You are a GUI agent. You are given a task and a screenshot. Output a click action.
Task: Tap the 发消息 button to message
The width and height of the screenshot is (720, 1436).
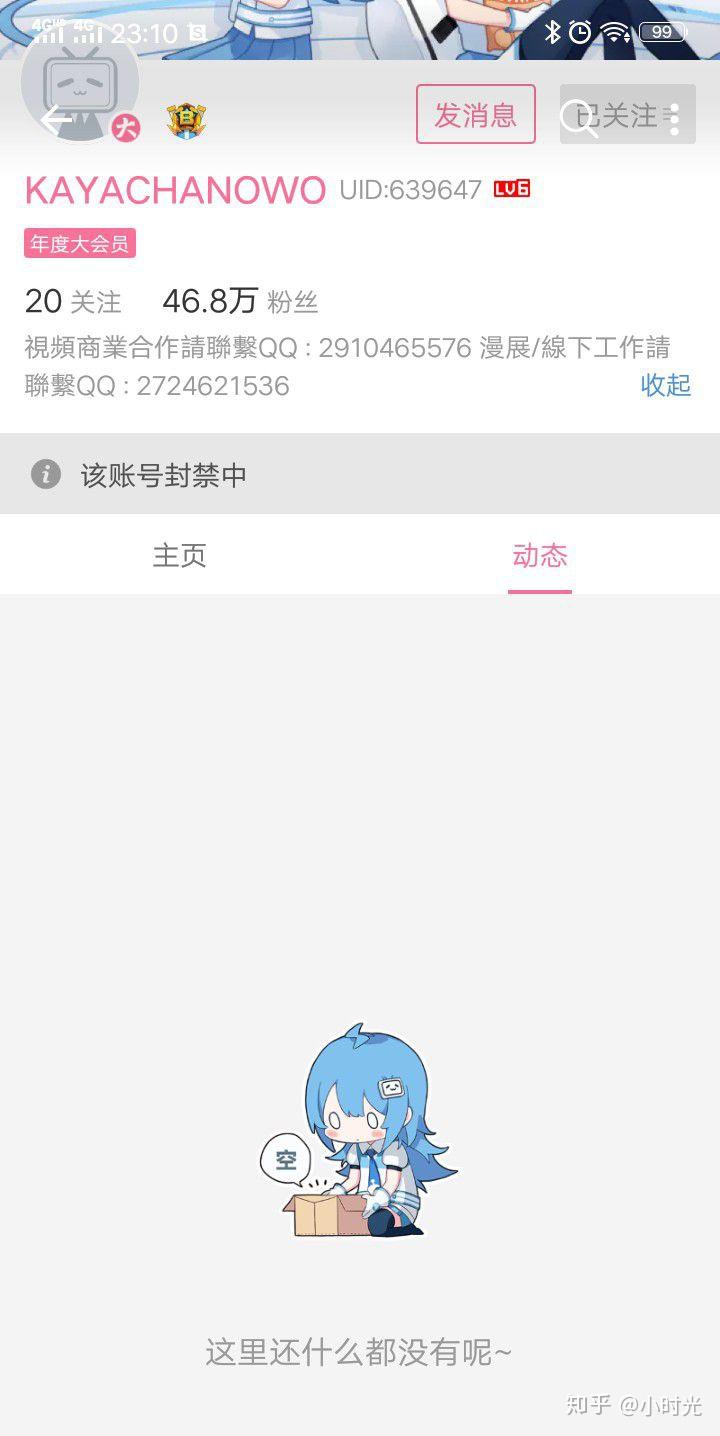tap(475, 114)
